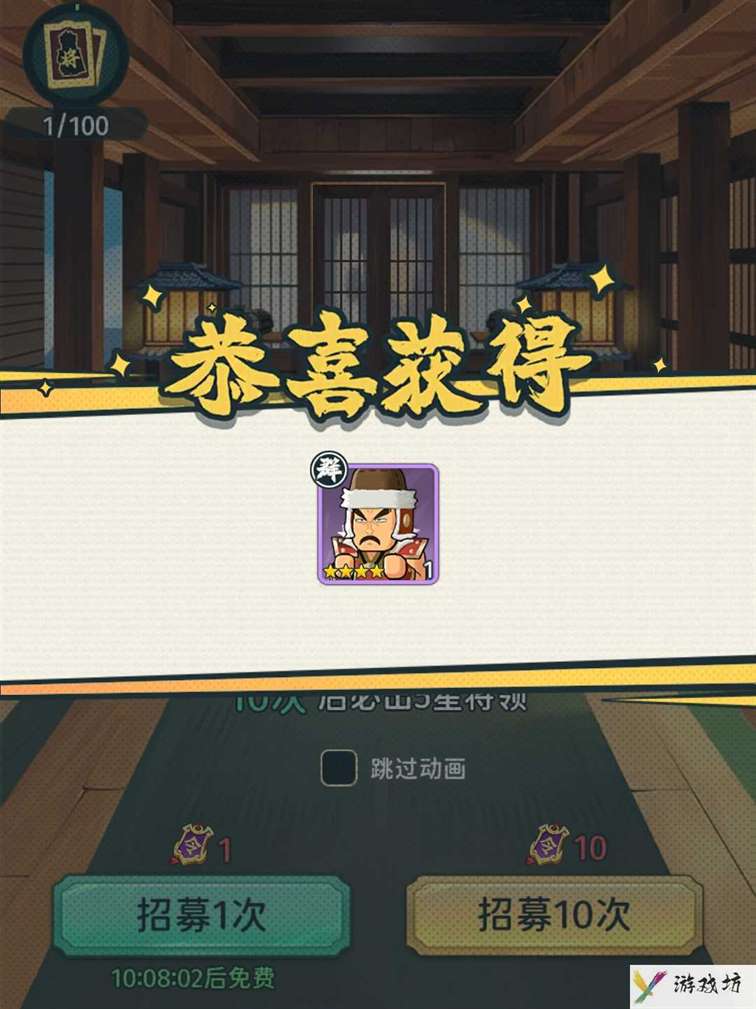Open the obtained general's card

point(378,524)
